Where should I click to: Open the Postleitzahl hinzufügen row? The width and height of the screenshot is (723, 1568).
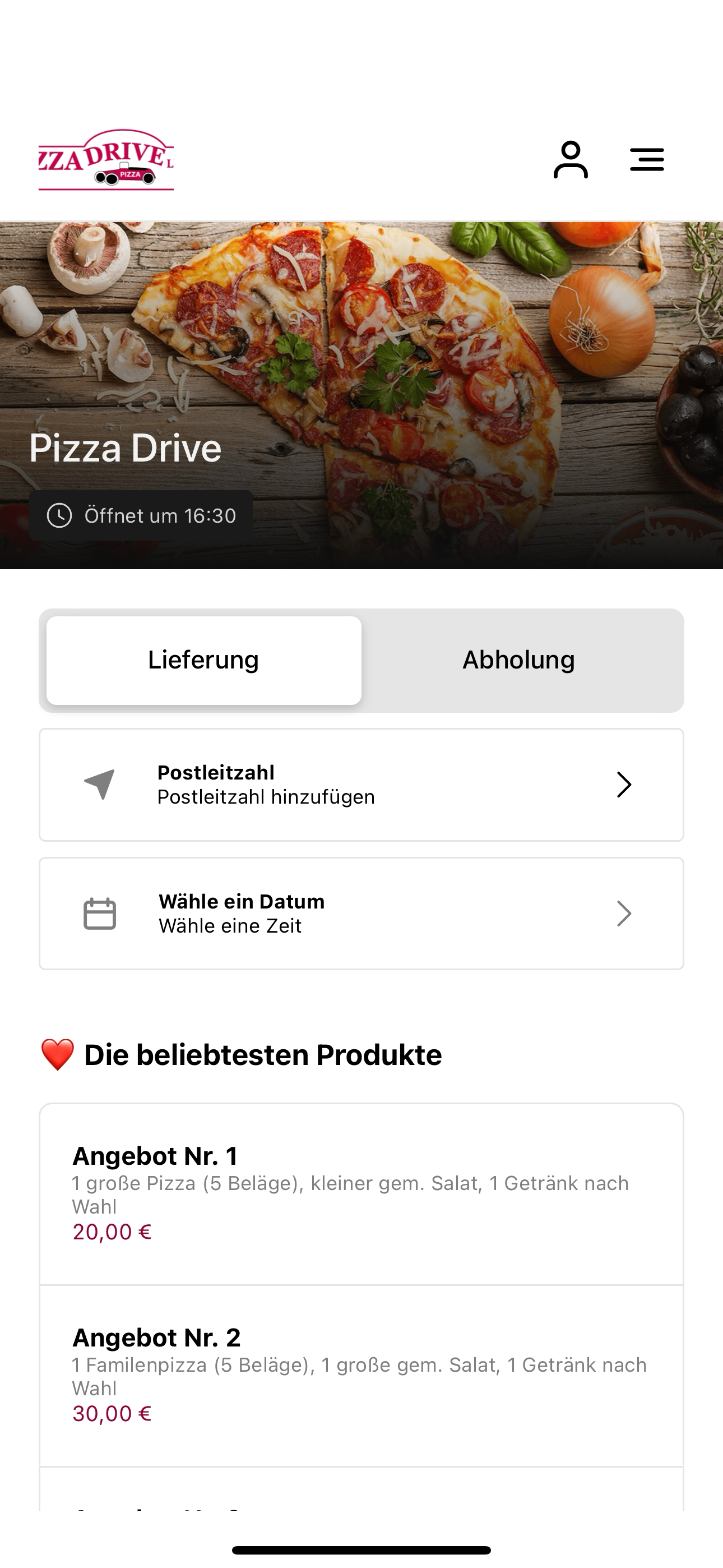(x=361, y=785)
